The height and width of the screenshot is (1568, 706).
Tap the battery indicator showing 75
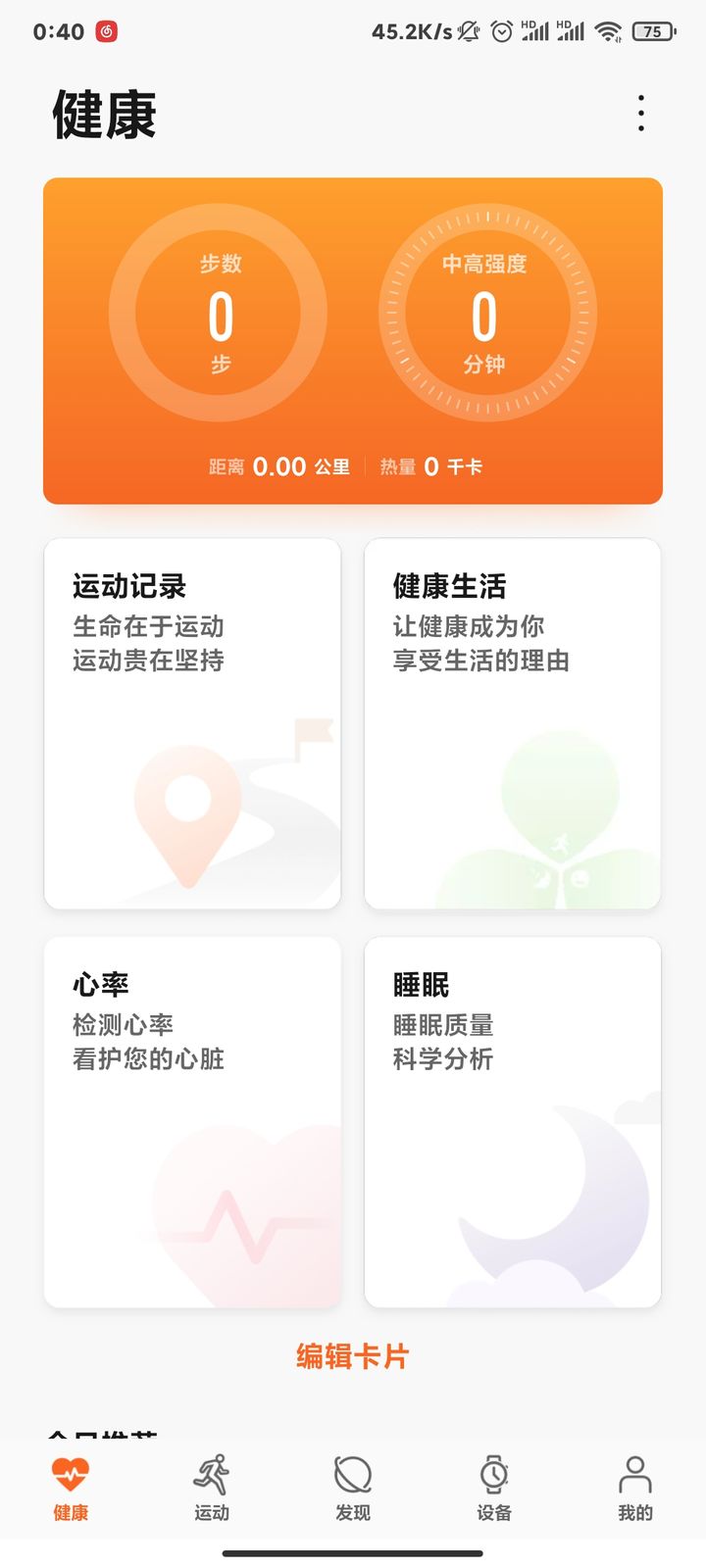coord(653,30)
